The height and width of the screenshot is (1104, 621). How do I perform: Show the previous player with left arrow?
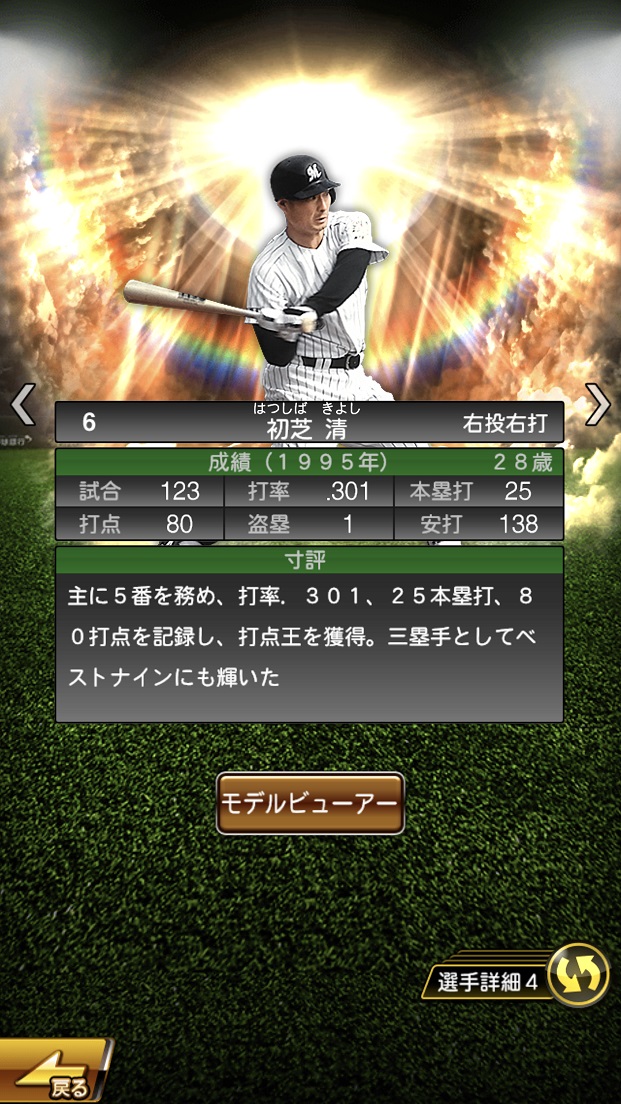tap(22, 404)
